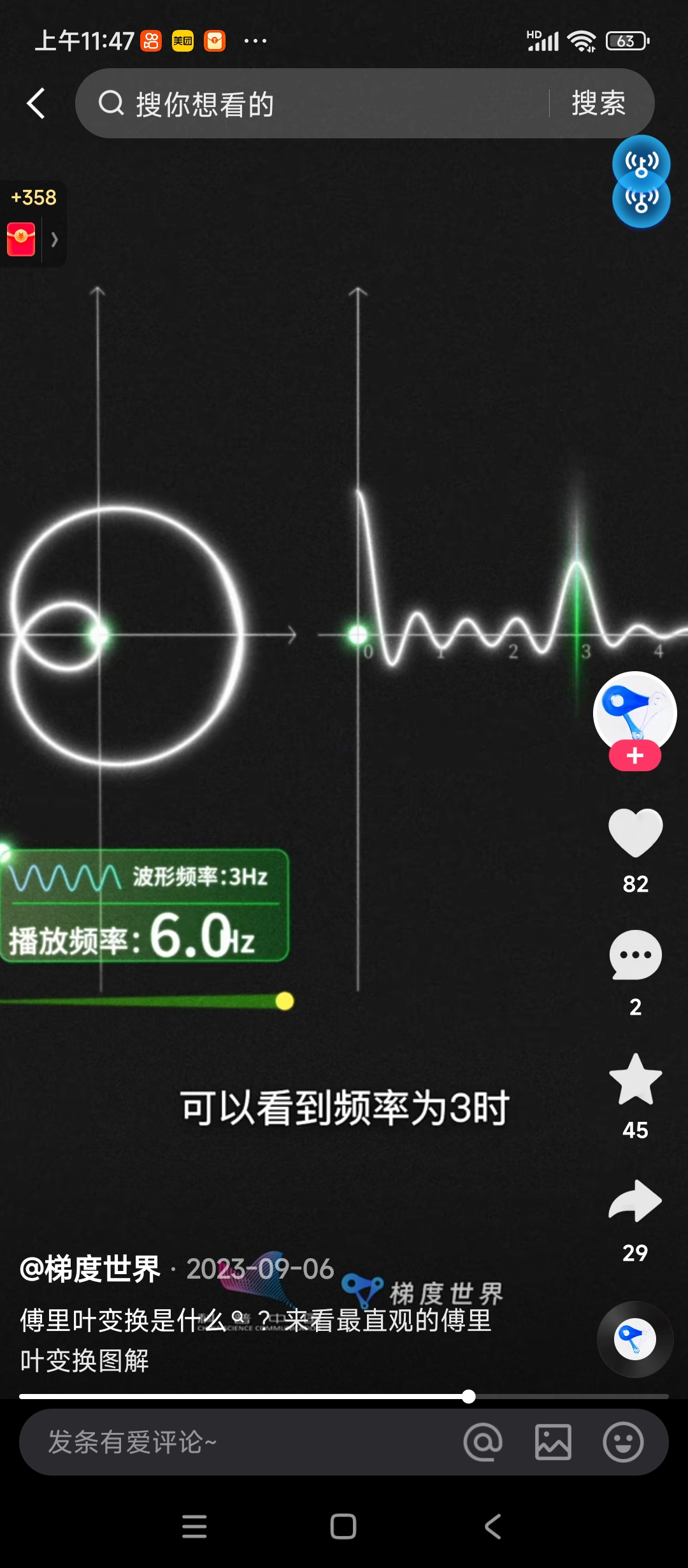The height and width of the screenshot is (1568, 688).
Task: Open the live broadcast icons at top right
Action: coord(641,182)
